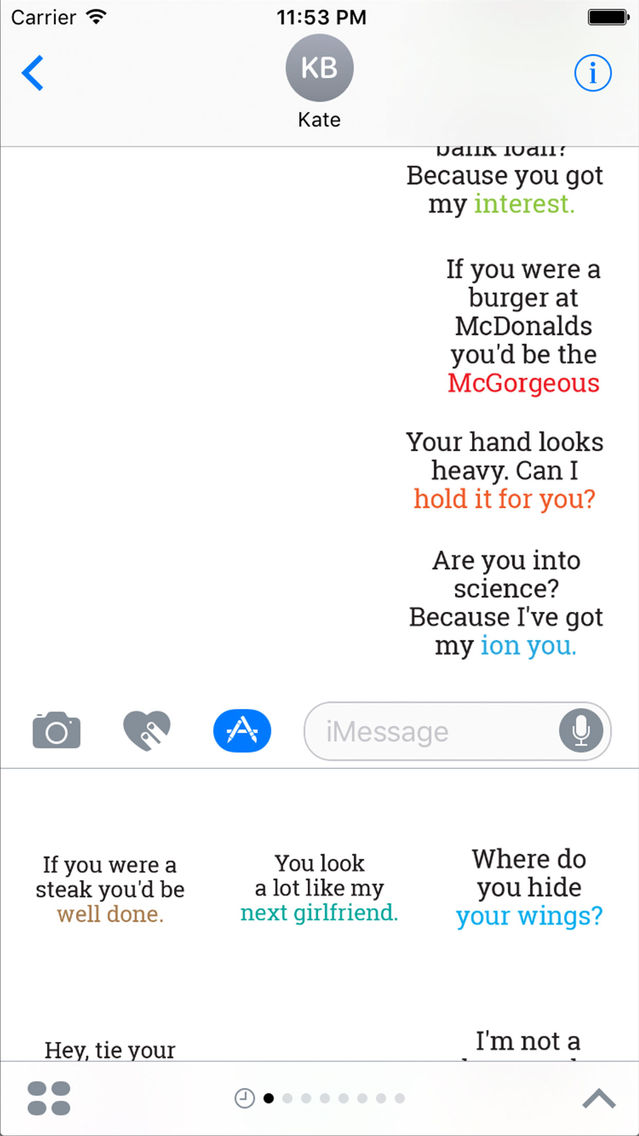Tap the 'McGorgeous' sticker in the conversation
The image size is (639, 1136).
[x=523, y=326]
